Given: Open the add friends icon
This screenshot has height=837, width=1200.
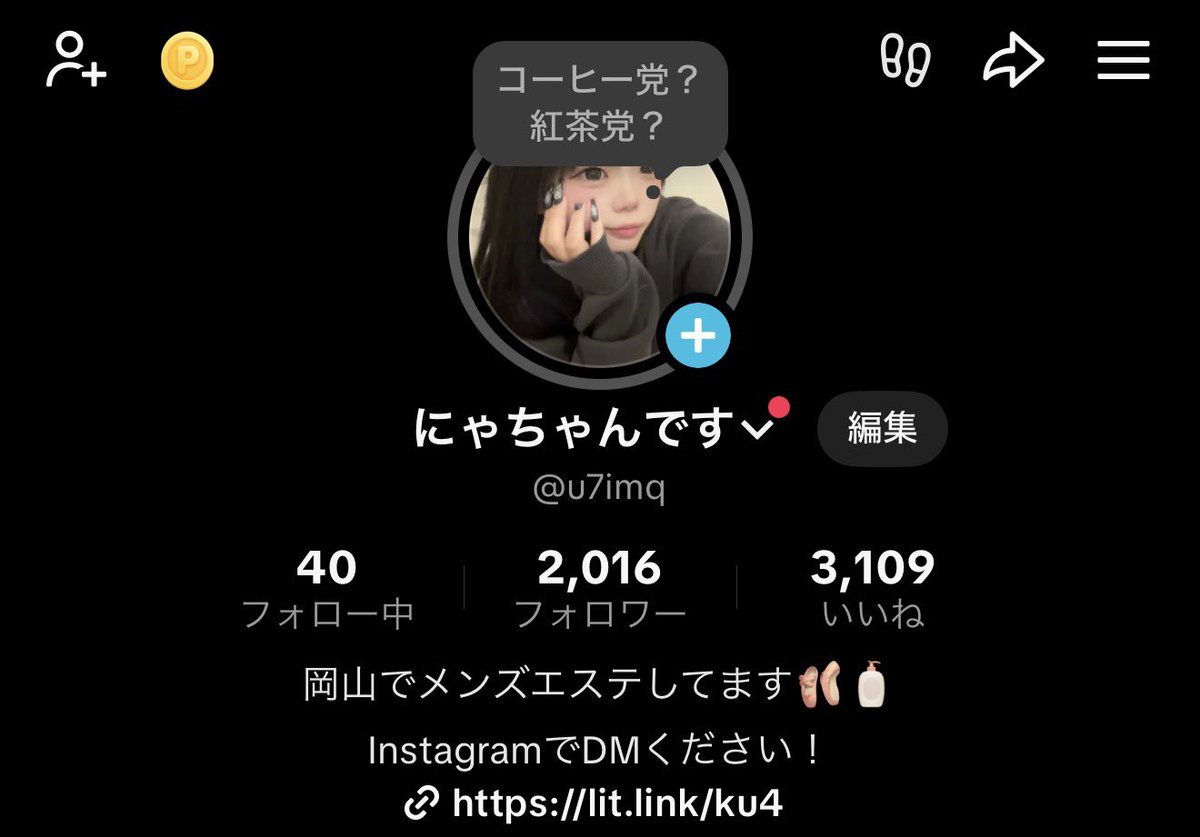Looking at the screenshot, I should [x=77, y=61].
